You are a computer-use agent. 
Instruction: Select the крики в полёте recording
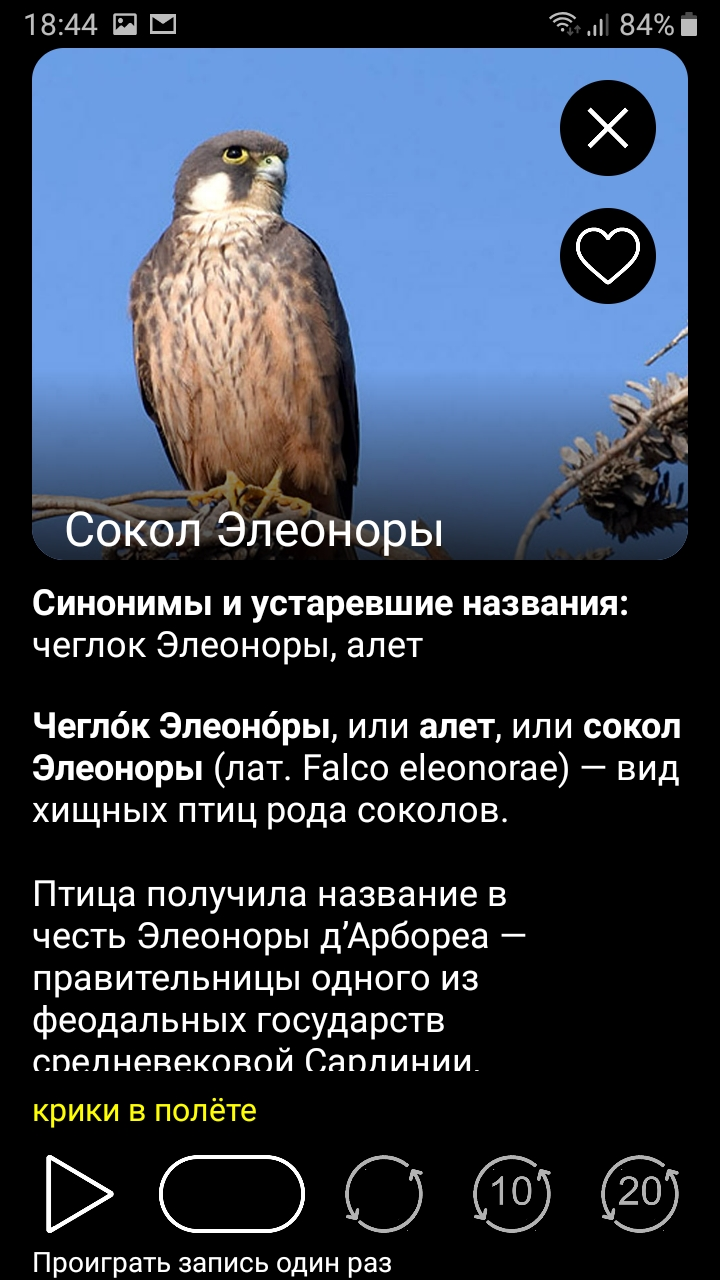145,1110
